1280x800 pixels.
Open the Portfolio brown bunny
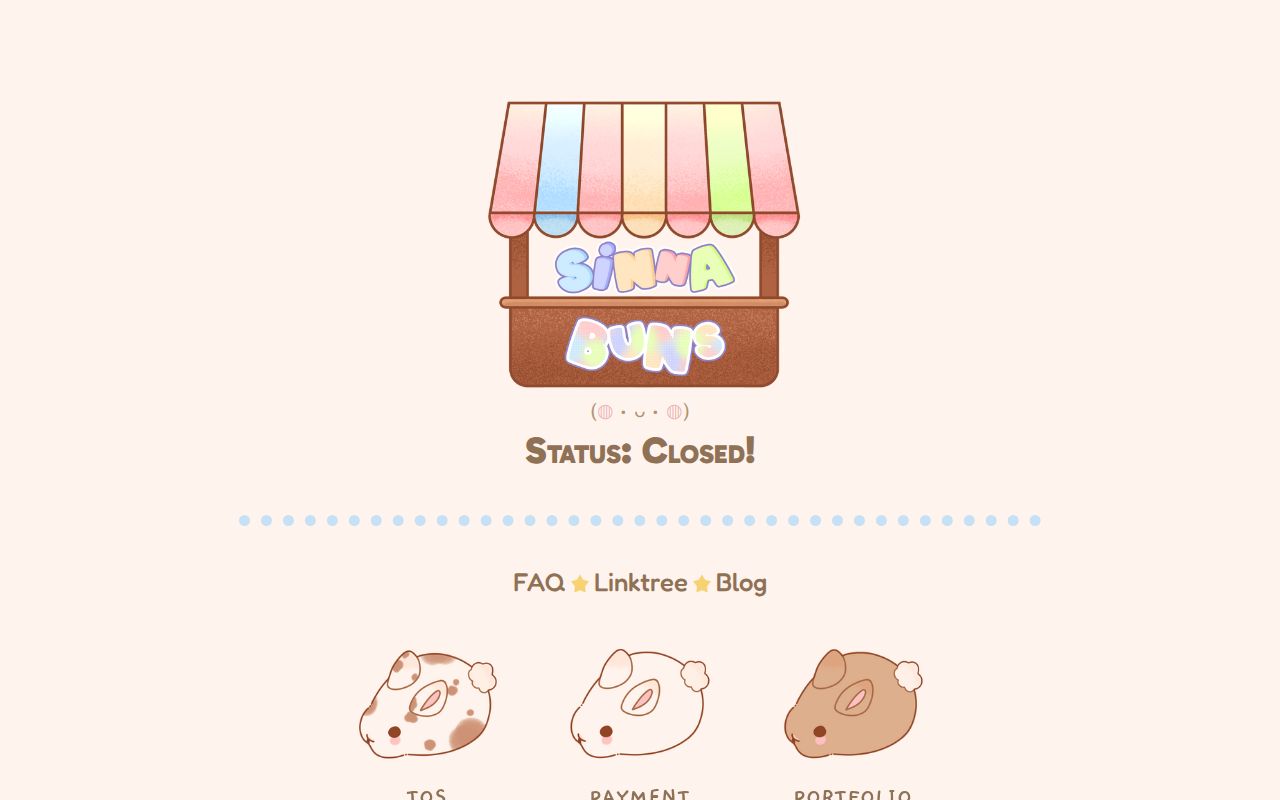[852, 705]
